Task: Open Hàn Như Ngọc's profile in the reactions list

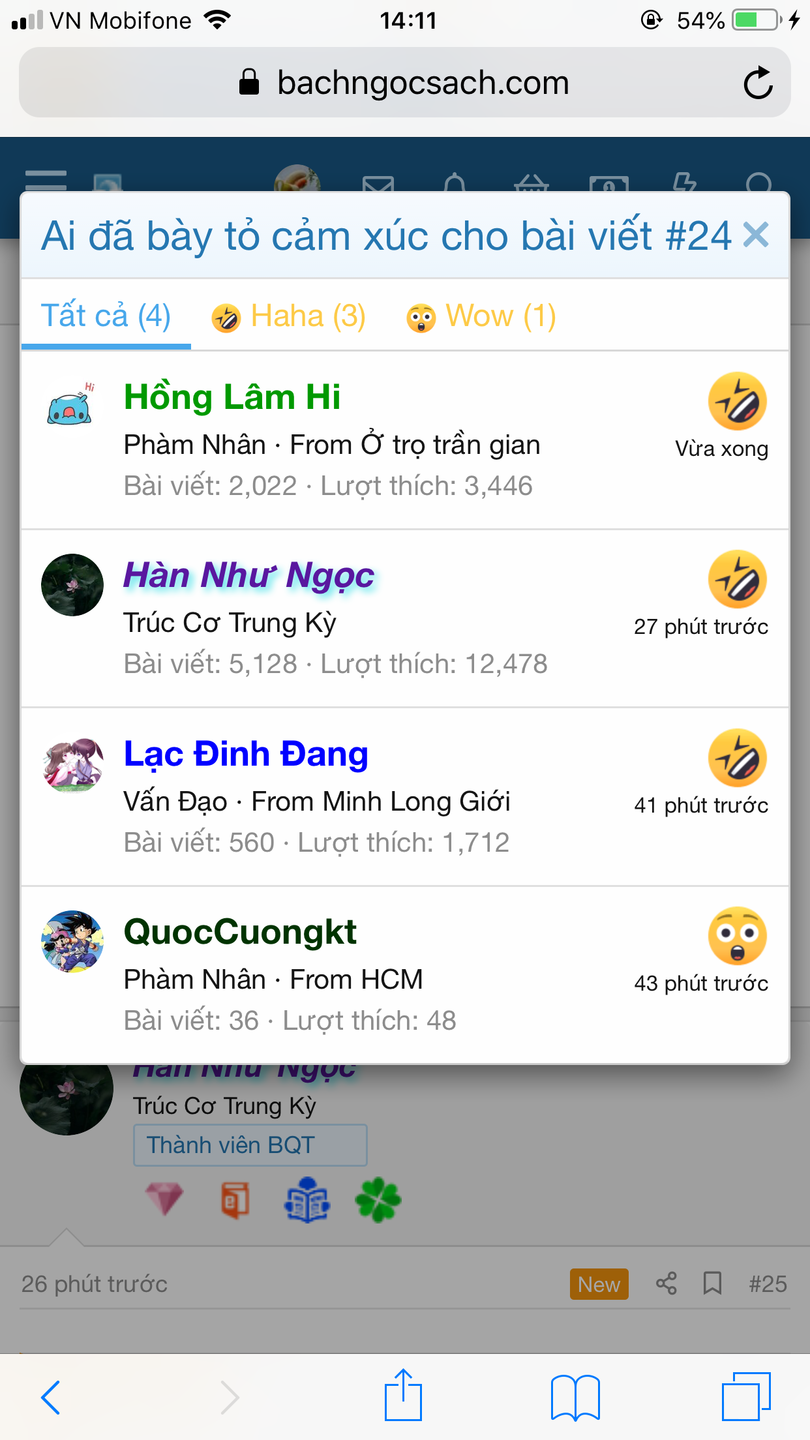Action: tap(248, 576)
